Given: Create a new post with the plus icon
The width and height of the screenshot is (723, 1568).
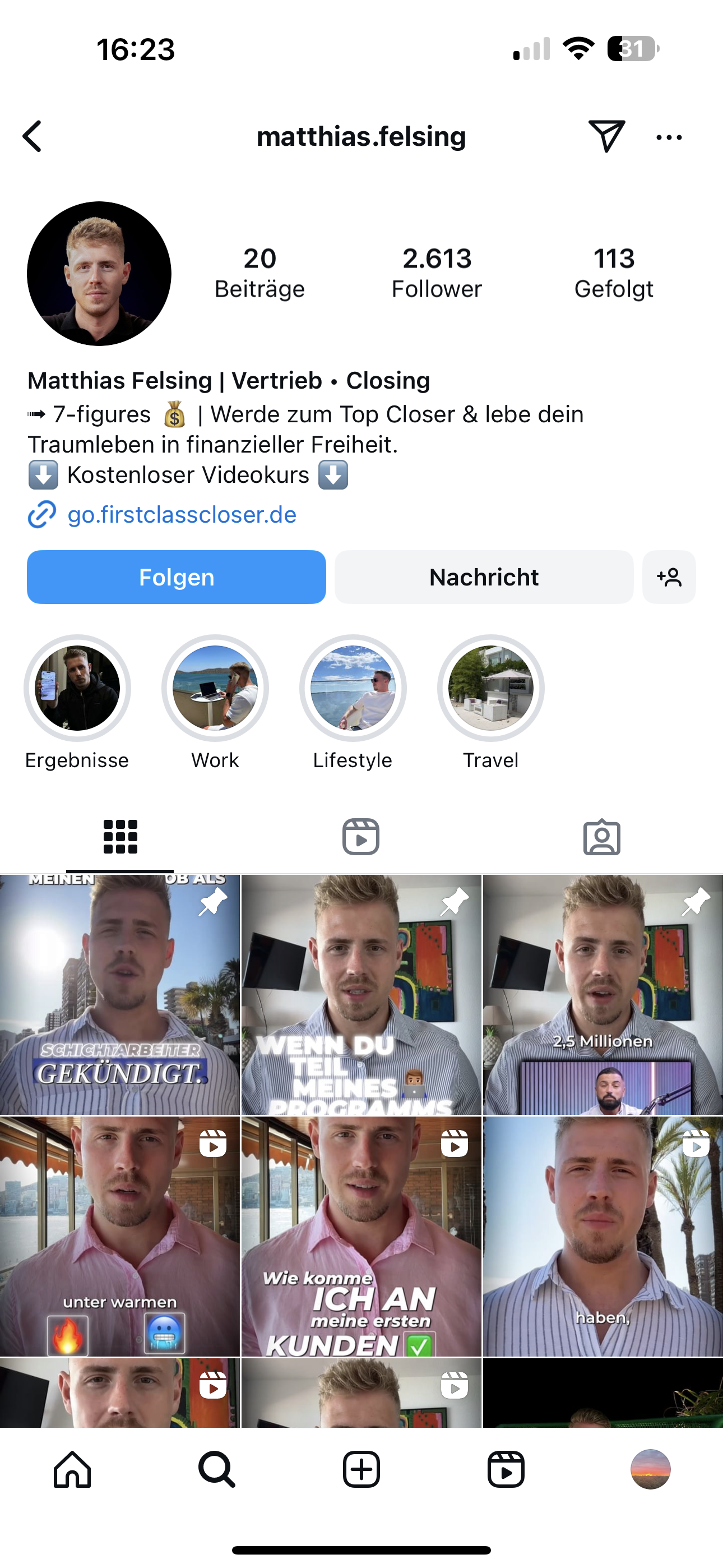Looking at the screenshot, I should pos(361,1469).
